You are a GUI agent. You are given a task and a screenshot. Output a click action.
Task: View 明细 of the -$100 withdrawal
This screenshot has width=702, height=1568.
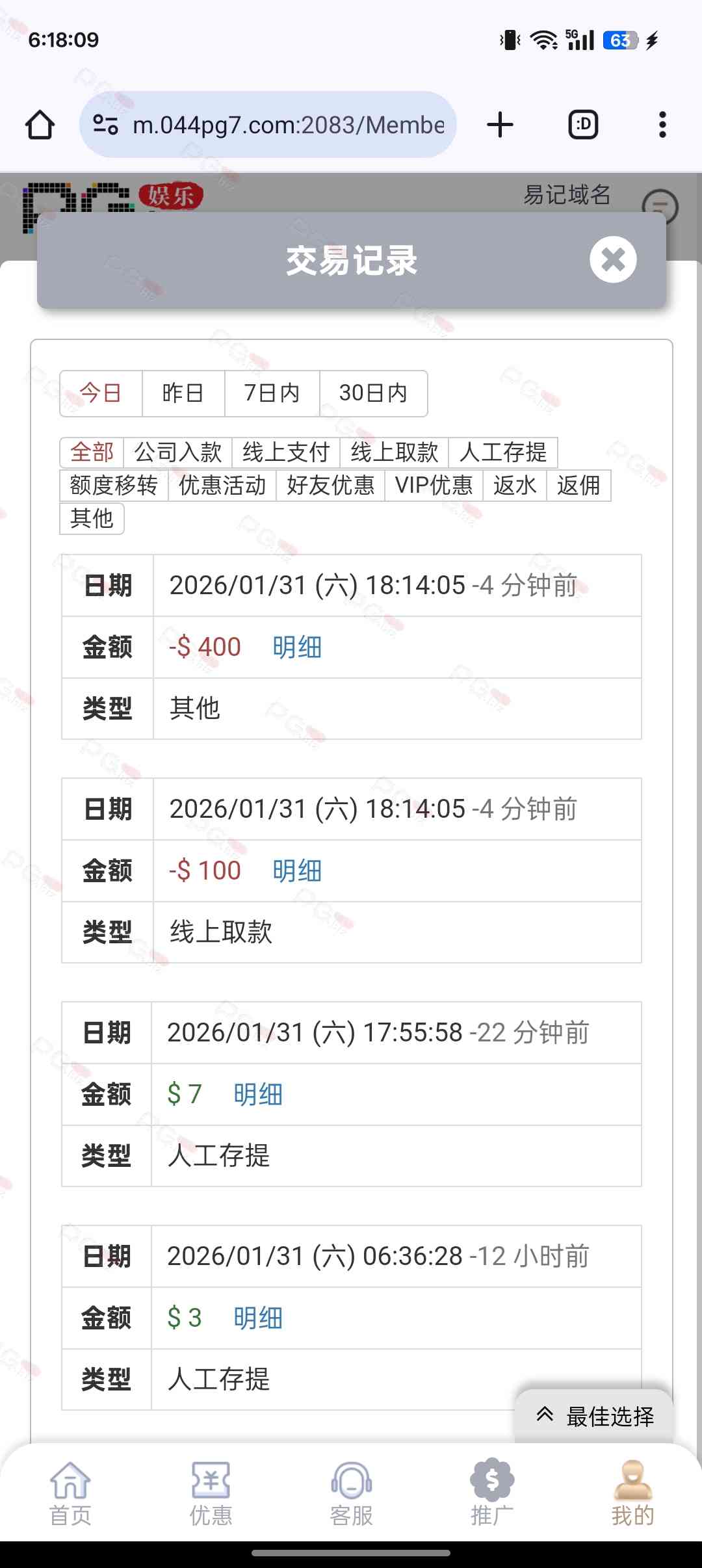(297, 871)
